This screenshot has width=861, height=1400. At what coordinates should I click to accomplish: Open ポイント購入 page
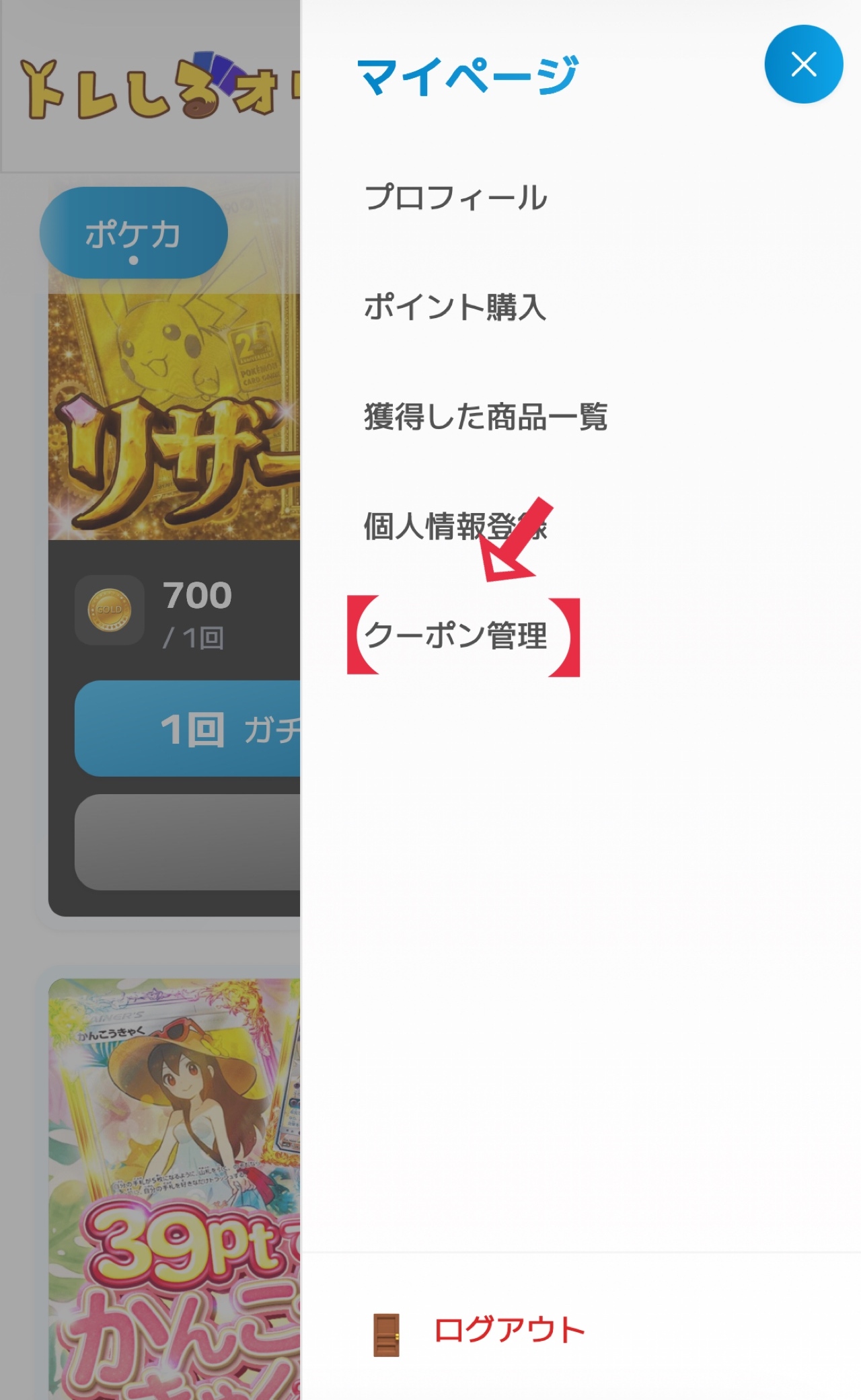pyautogui.click(x=455, y=307)
